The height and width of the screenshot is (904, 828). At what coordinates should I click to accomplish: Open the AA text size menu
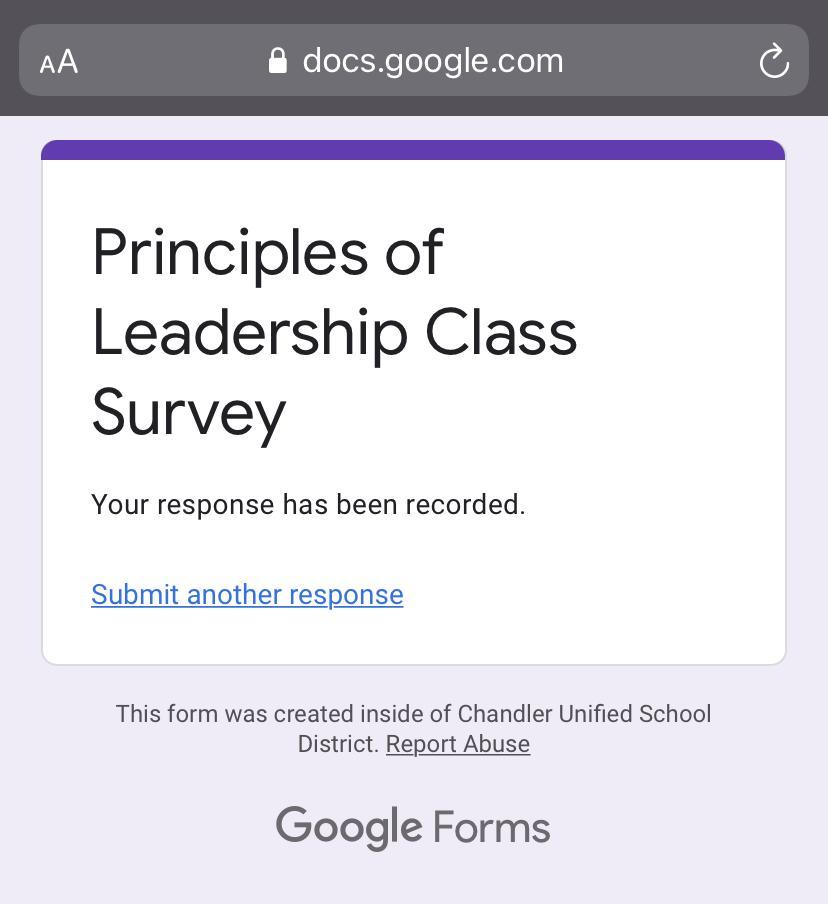59,62
